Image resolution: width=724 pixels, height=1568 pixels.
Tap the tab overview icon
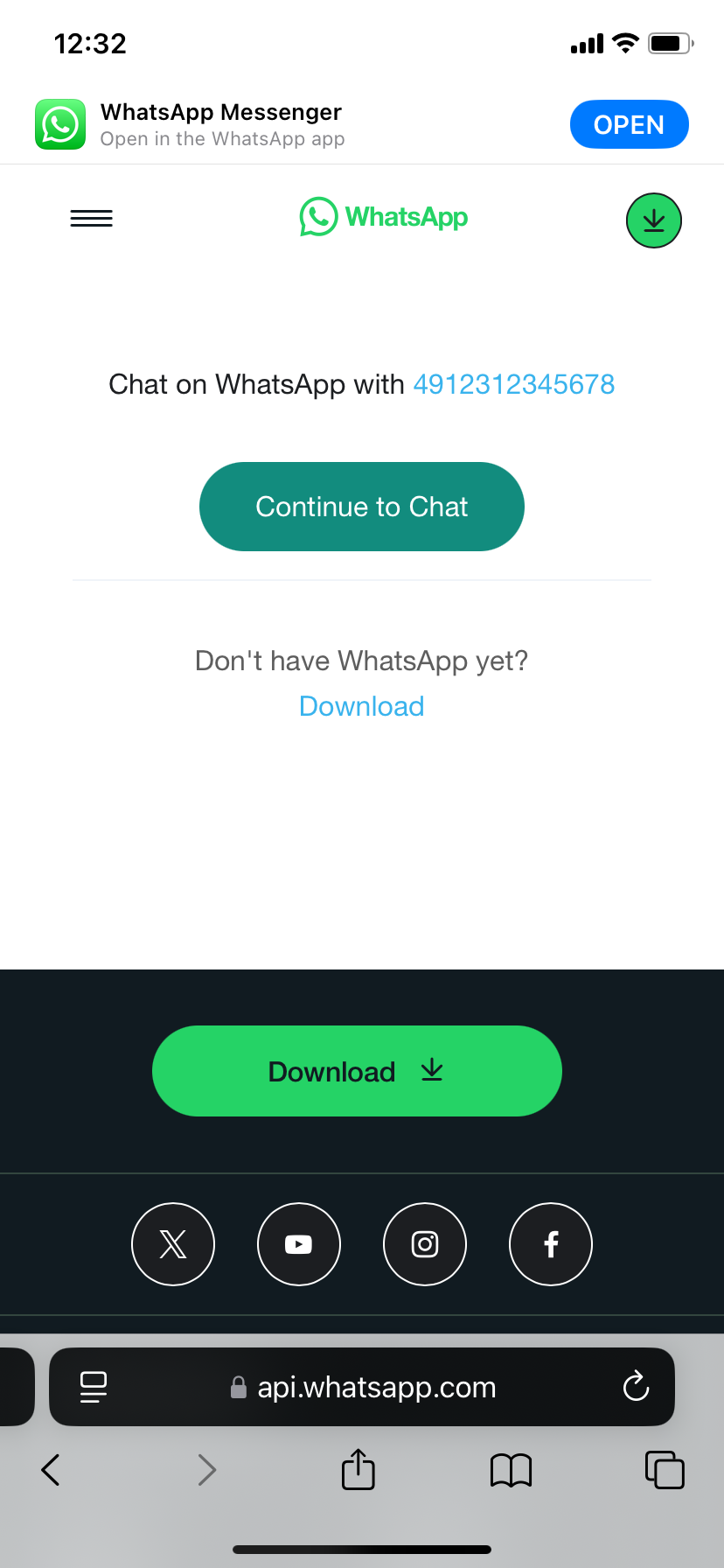click(665, 1470)
